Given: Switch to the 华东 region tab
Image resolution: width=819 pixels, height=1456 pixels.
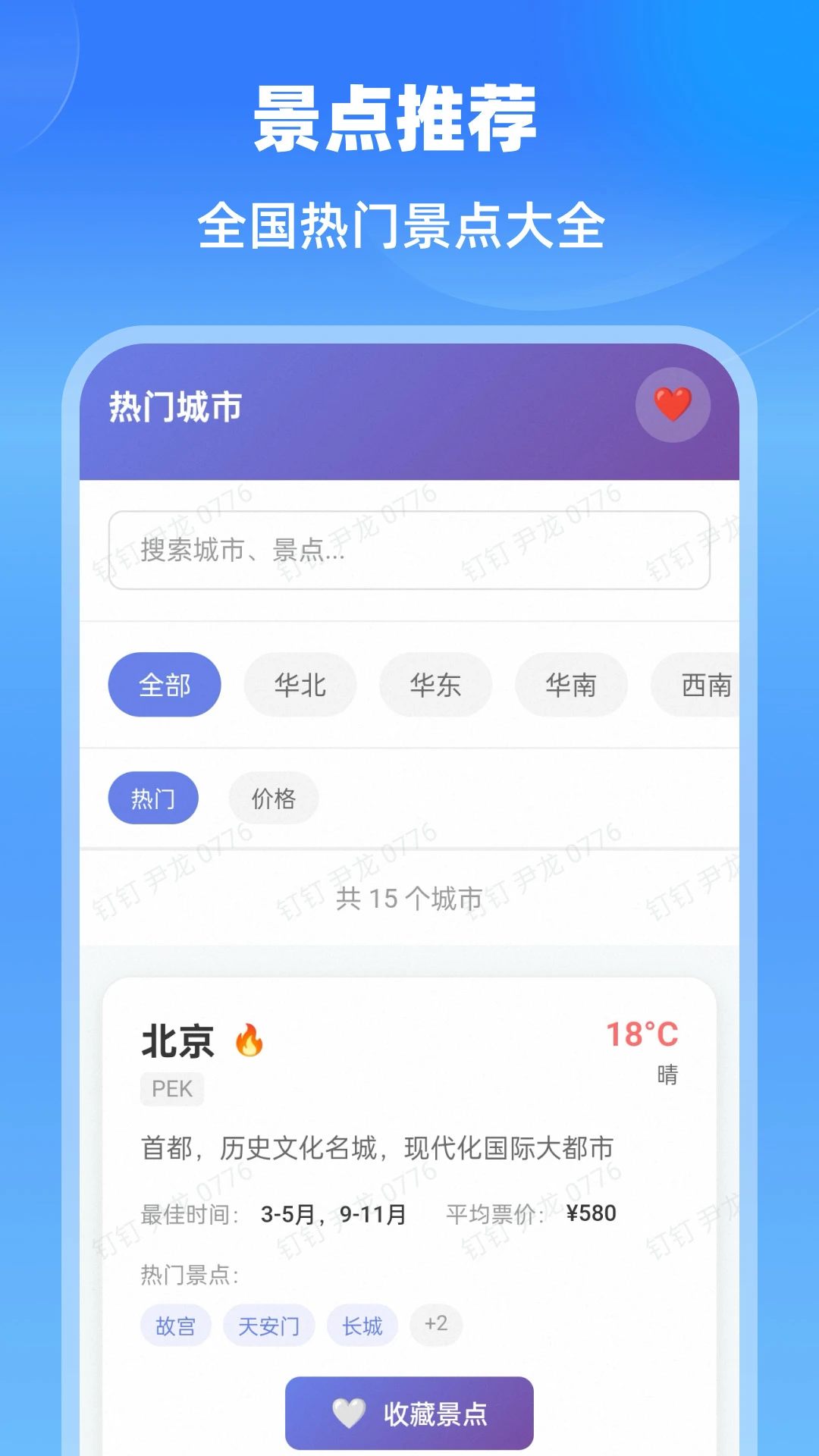Looking at the screenshot, I should pyautogui.click(x=435, y=684).
